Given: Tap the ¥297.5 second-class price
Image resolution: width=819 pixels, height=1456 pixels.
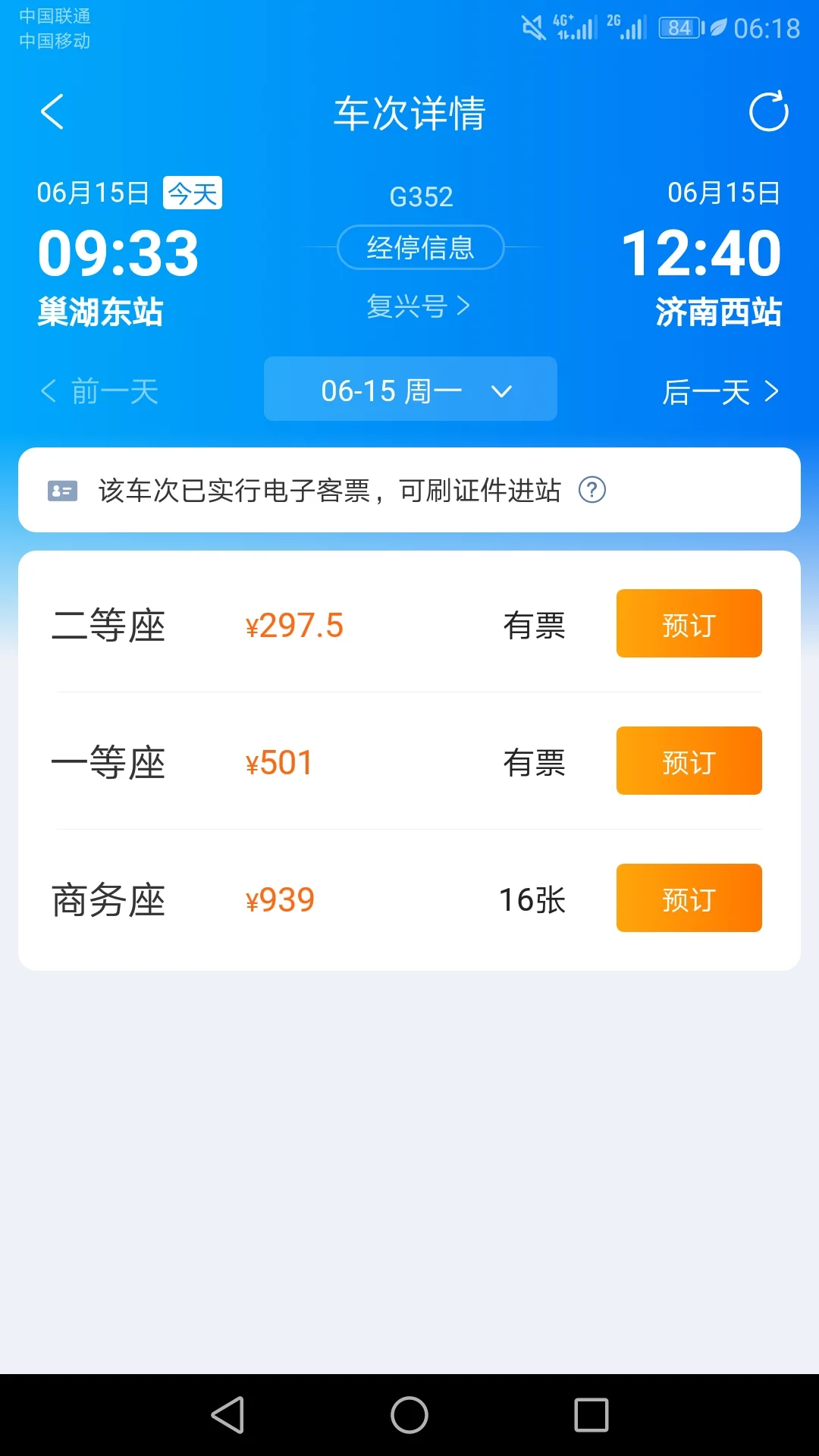Looking at the screenshot, I should pyautogui.click(x=294, y=623).
